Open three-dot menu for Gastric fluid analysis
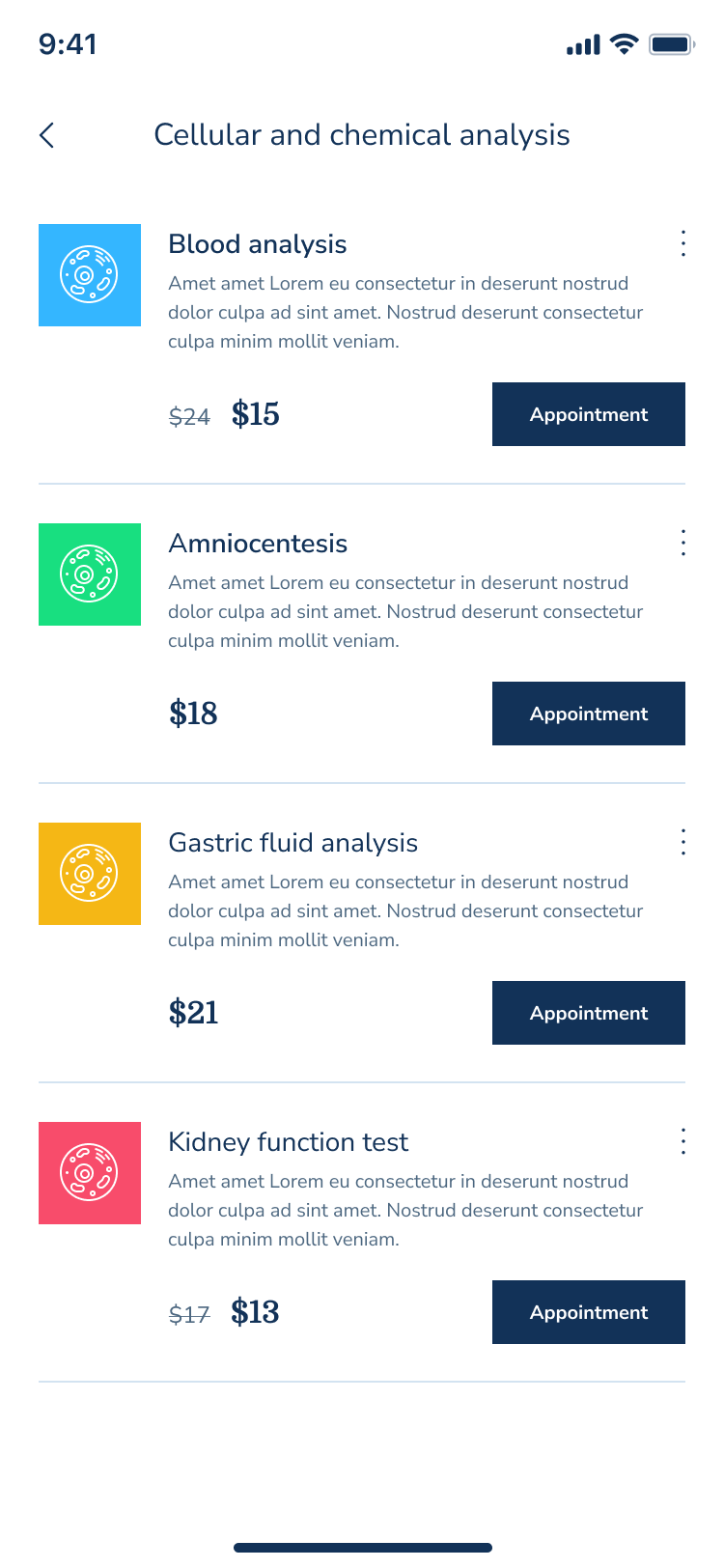Screen dimensions: 724x1568 [683, 842]
